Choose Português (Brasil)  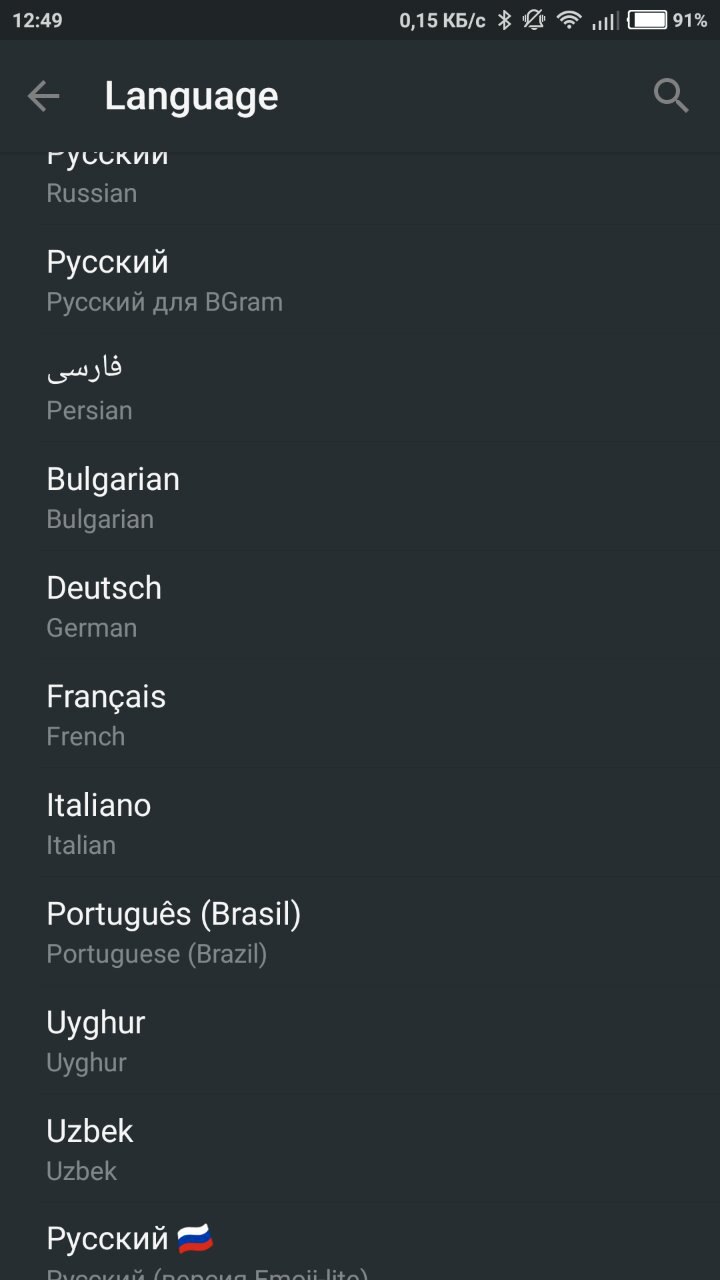(x=360, y=932)
